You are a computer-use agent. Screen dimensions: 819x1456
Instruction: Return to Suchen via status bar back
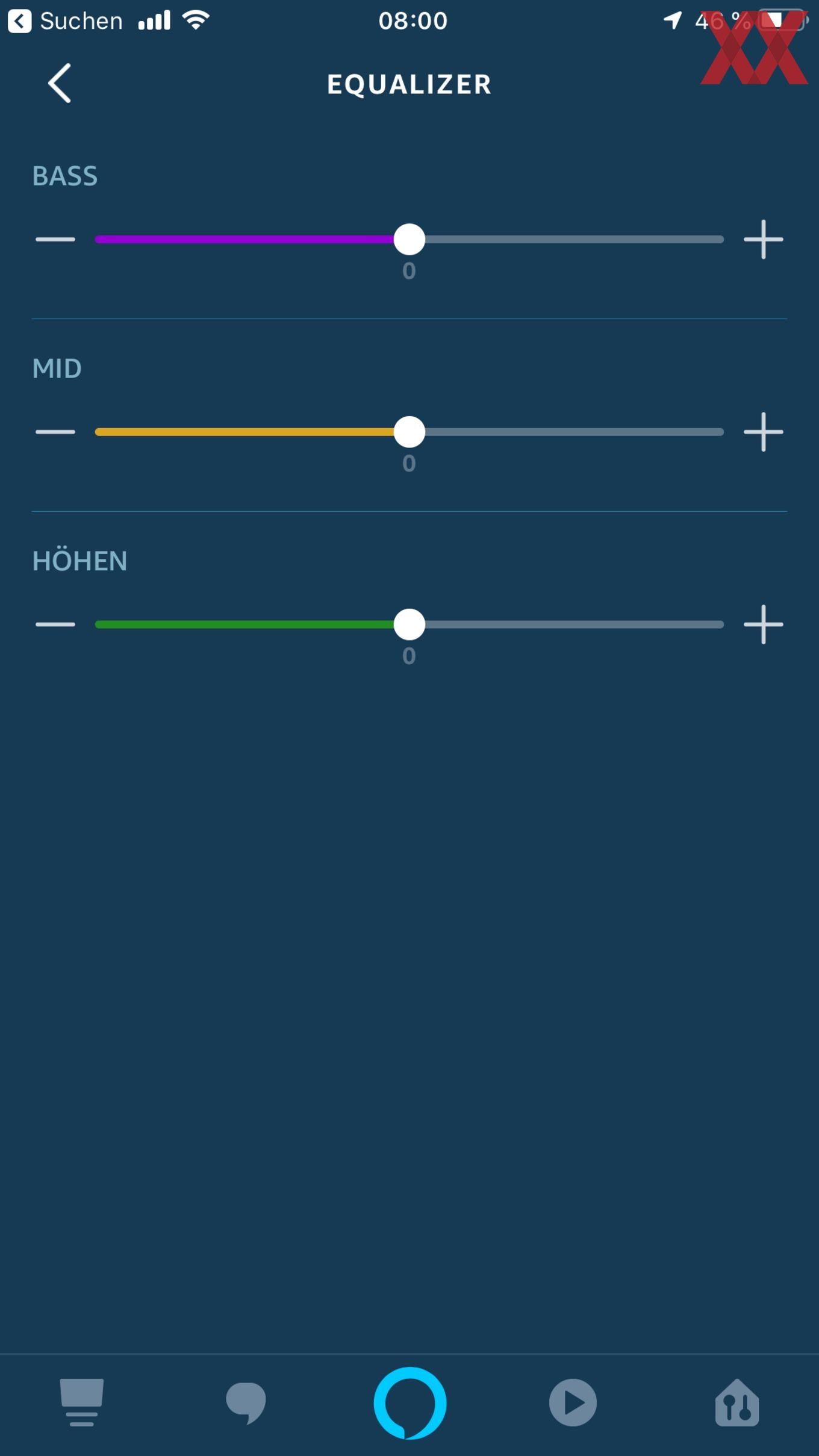[65, 21]
